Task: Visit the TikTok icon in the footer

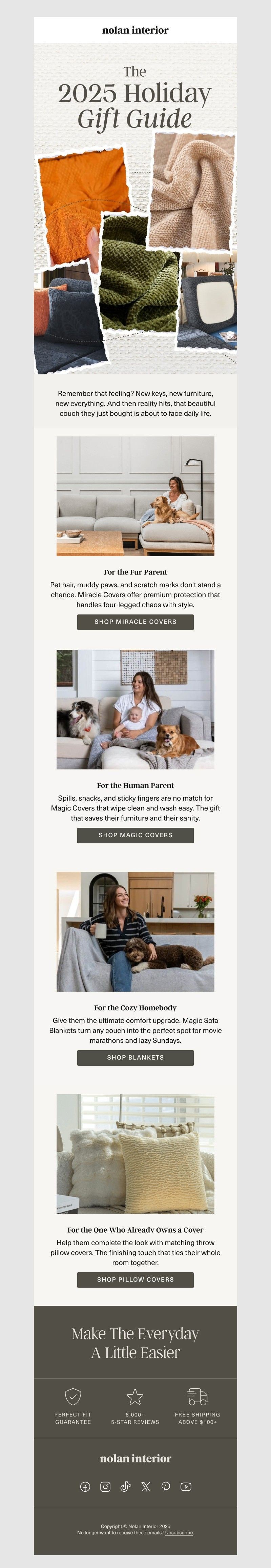Action: pyautogui.click(x=125, y=1486)
